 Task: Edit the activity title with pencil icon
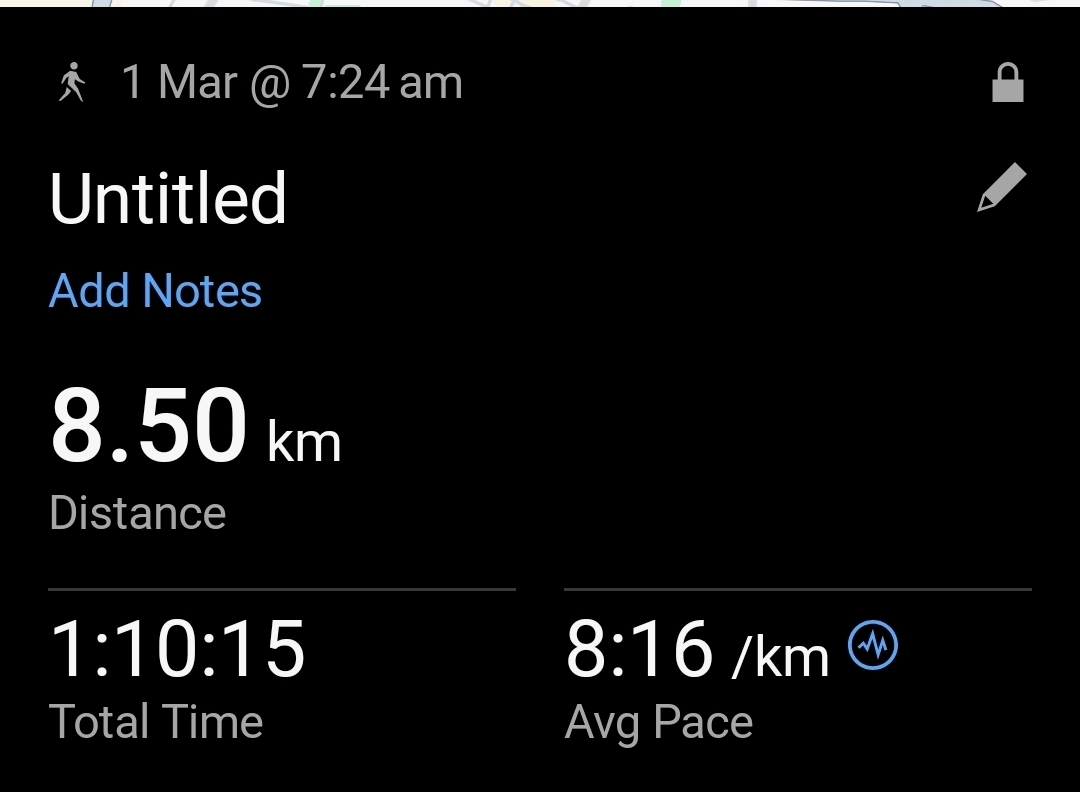[x=1002, y=188]
